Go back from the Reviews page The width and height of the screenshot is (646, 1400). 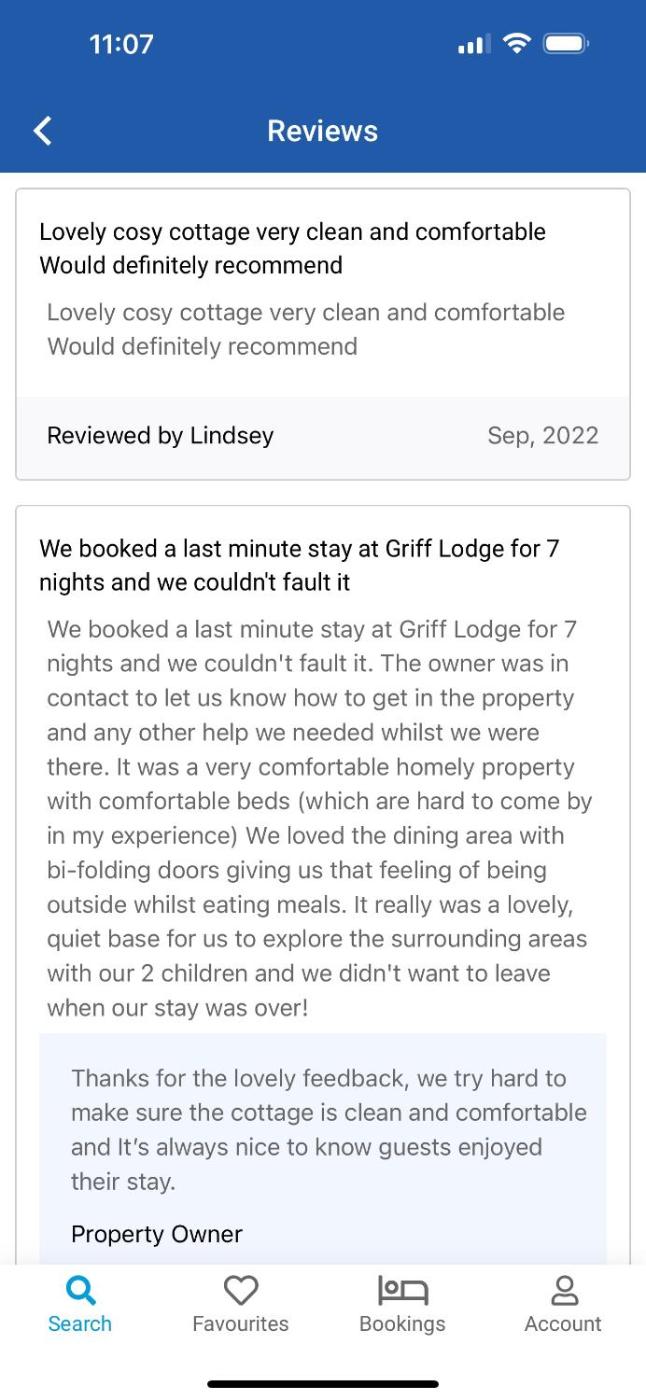43,130
